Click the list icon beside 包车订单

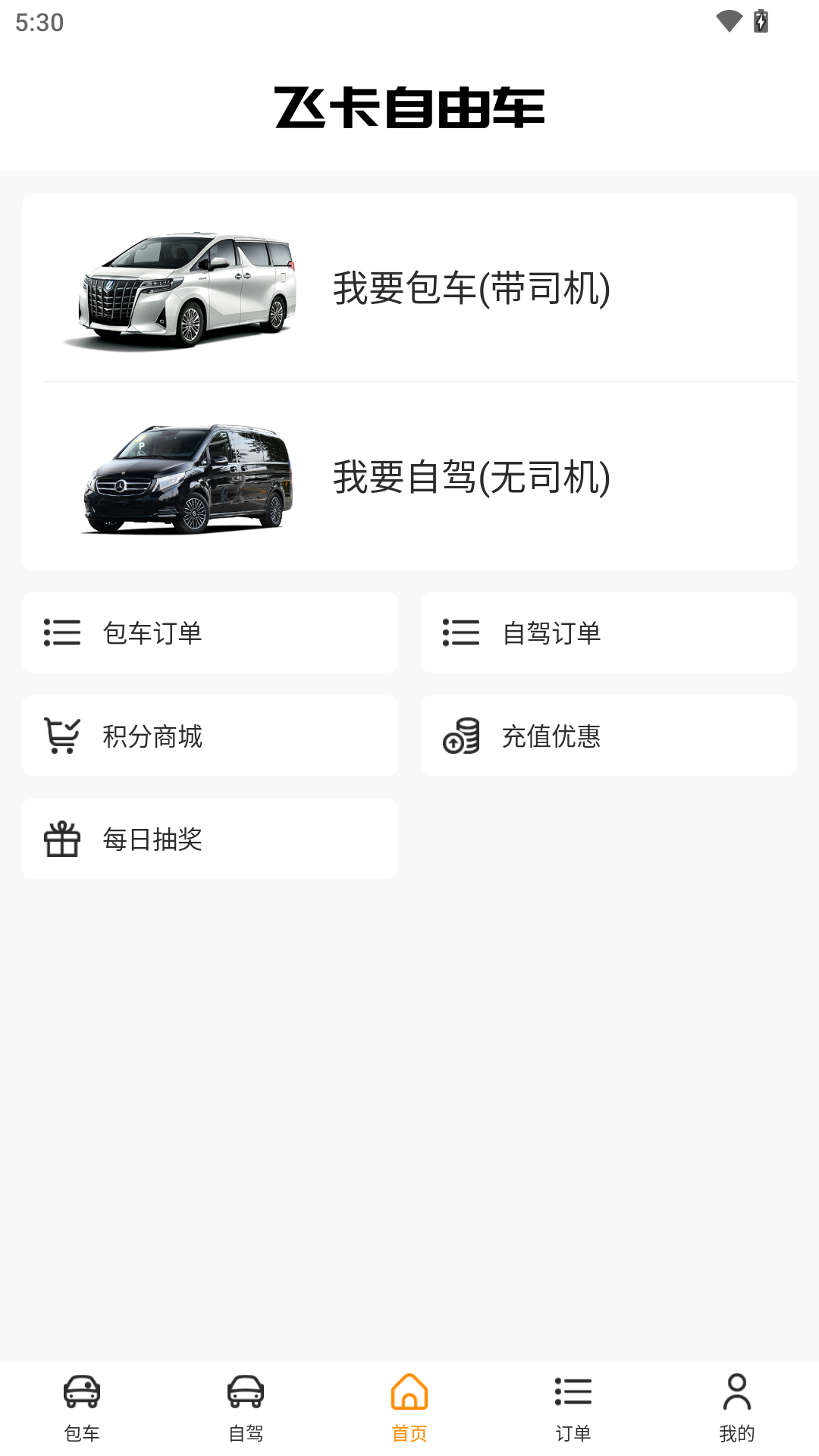coord(63,632)
